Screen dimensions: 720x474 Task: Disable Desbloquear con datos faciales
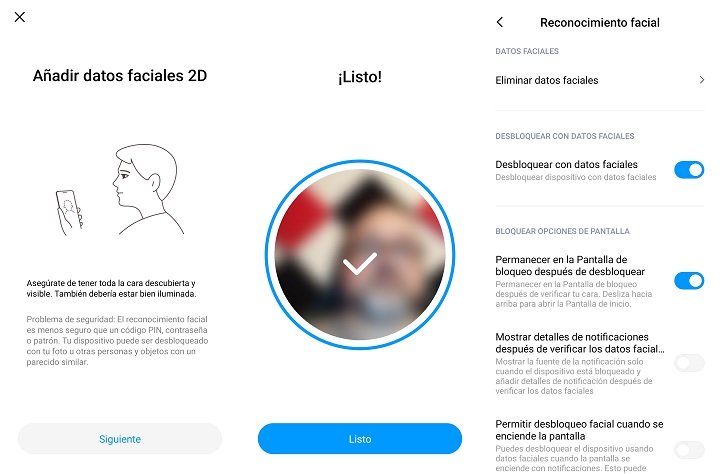(689, 170)
